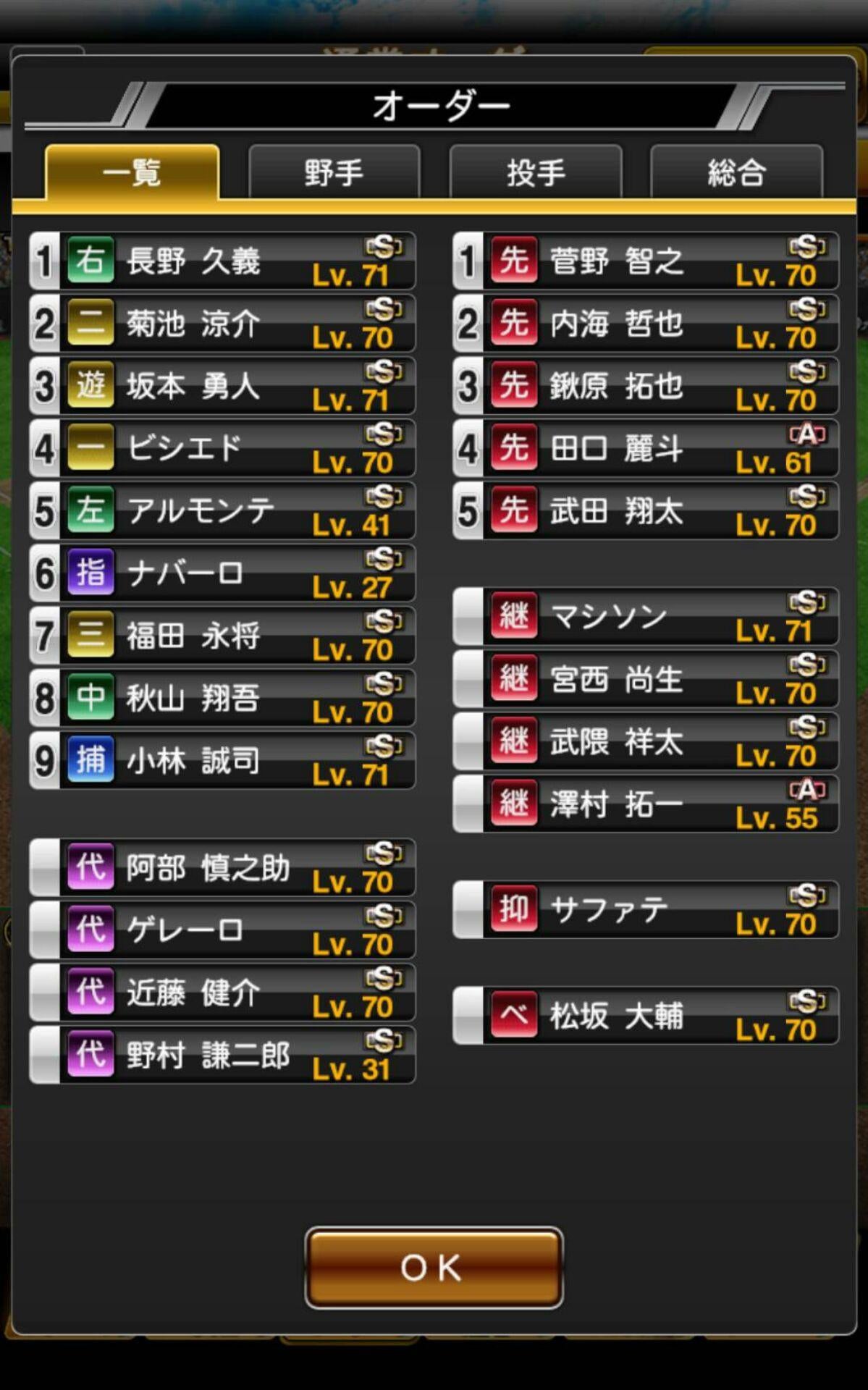Select designated hitter ナバーロ
868x1390 pixels.
222,573
